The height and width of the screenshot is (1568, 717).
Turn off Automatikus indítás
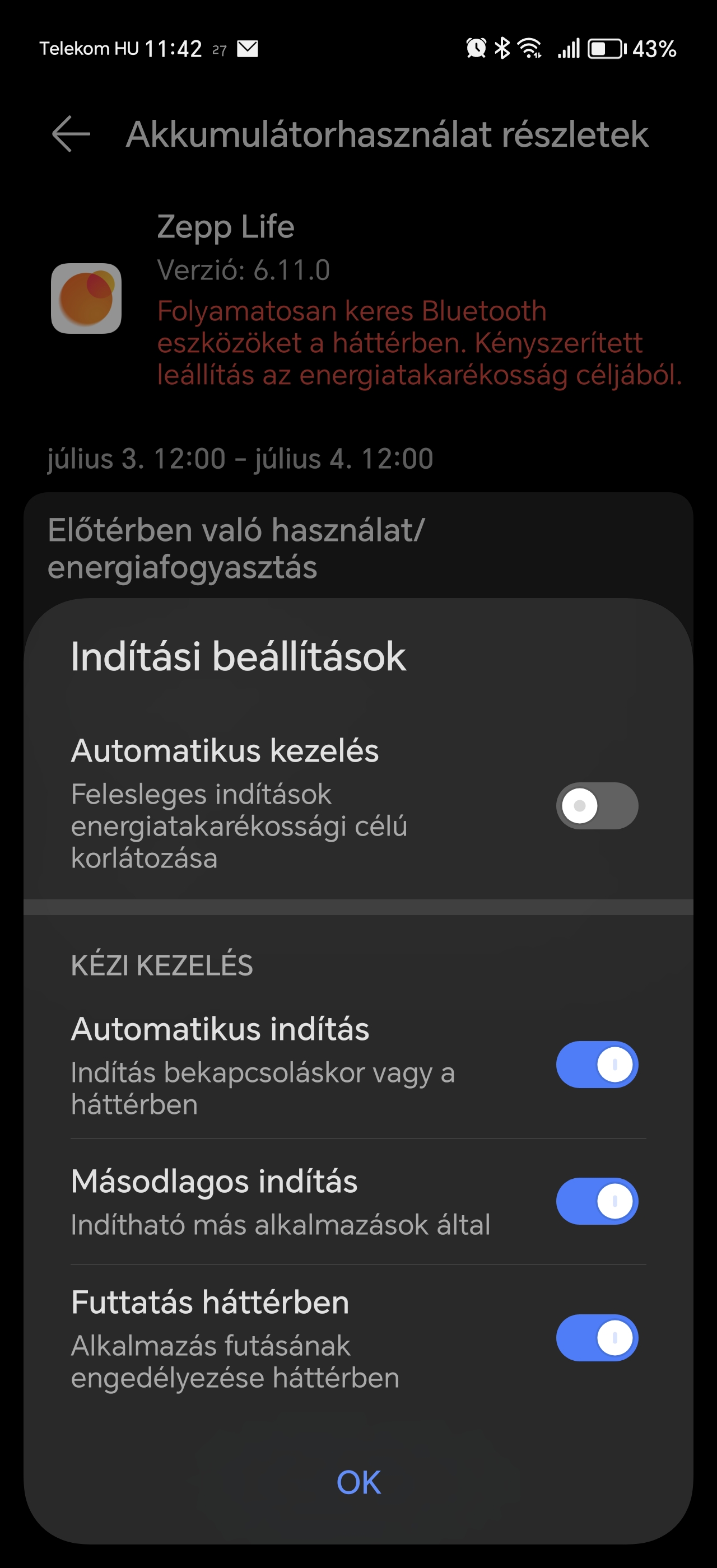[x=597, y=1064]
